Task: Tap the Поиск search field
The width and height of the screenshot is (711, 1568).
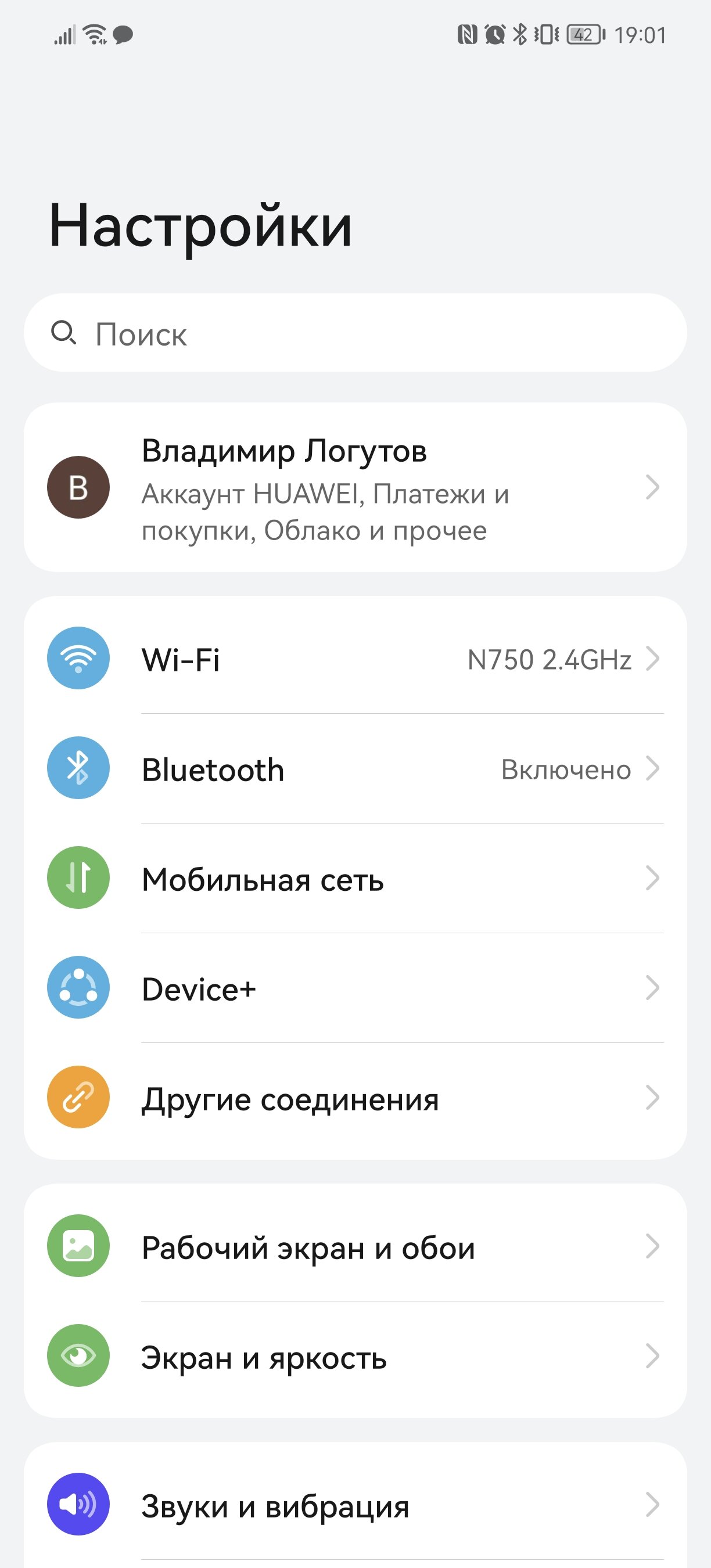Action: (355, 333)
